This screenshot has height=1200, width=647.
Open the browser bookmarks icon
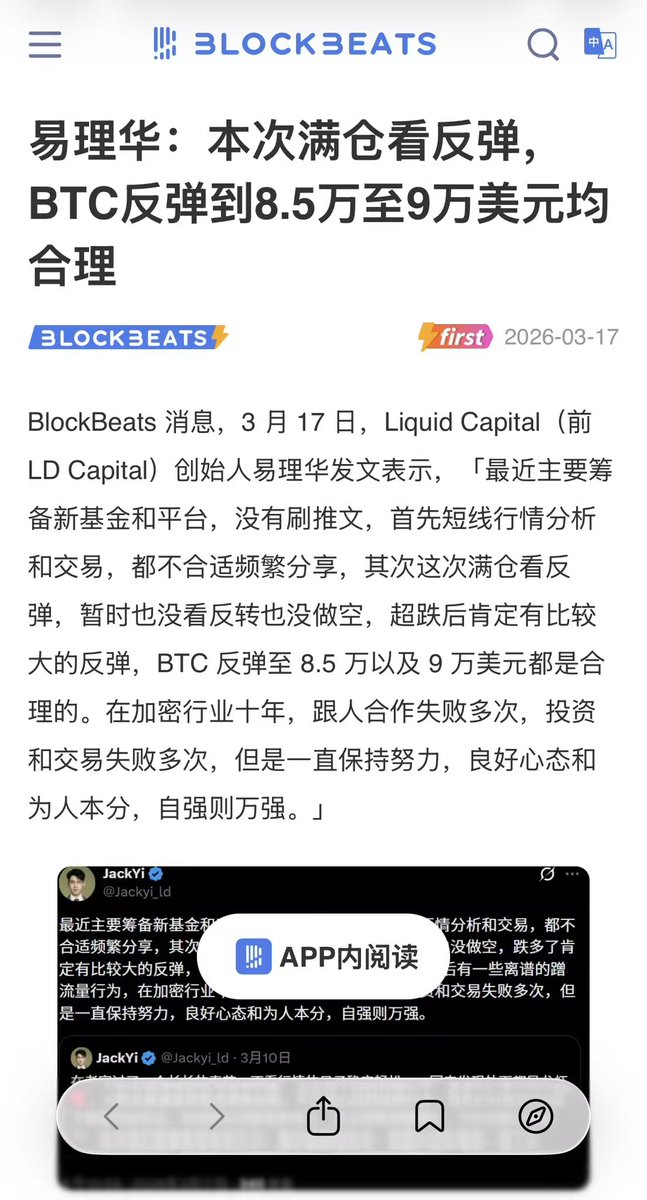tap(430, 1116)
